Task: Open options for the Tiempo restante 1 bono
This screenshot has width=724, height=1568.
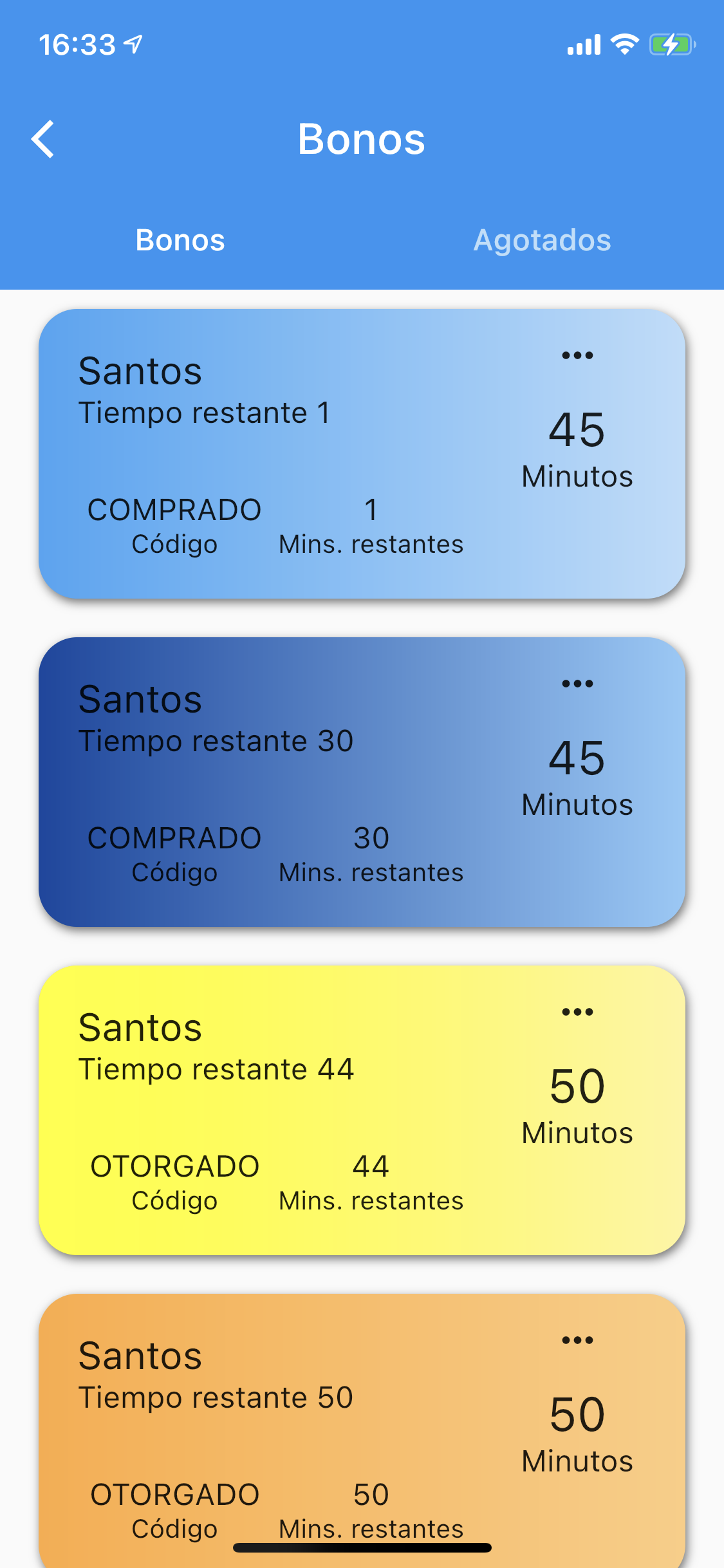Action: 577,355
